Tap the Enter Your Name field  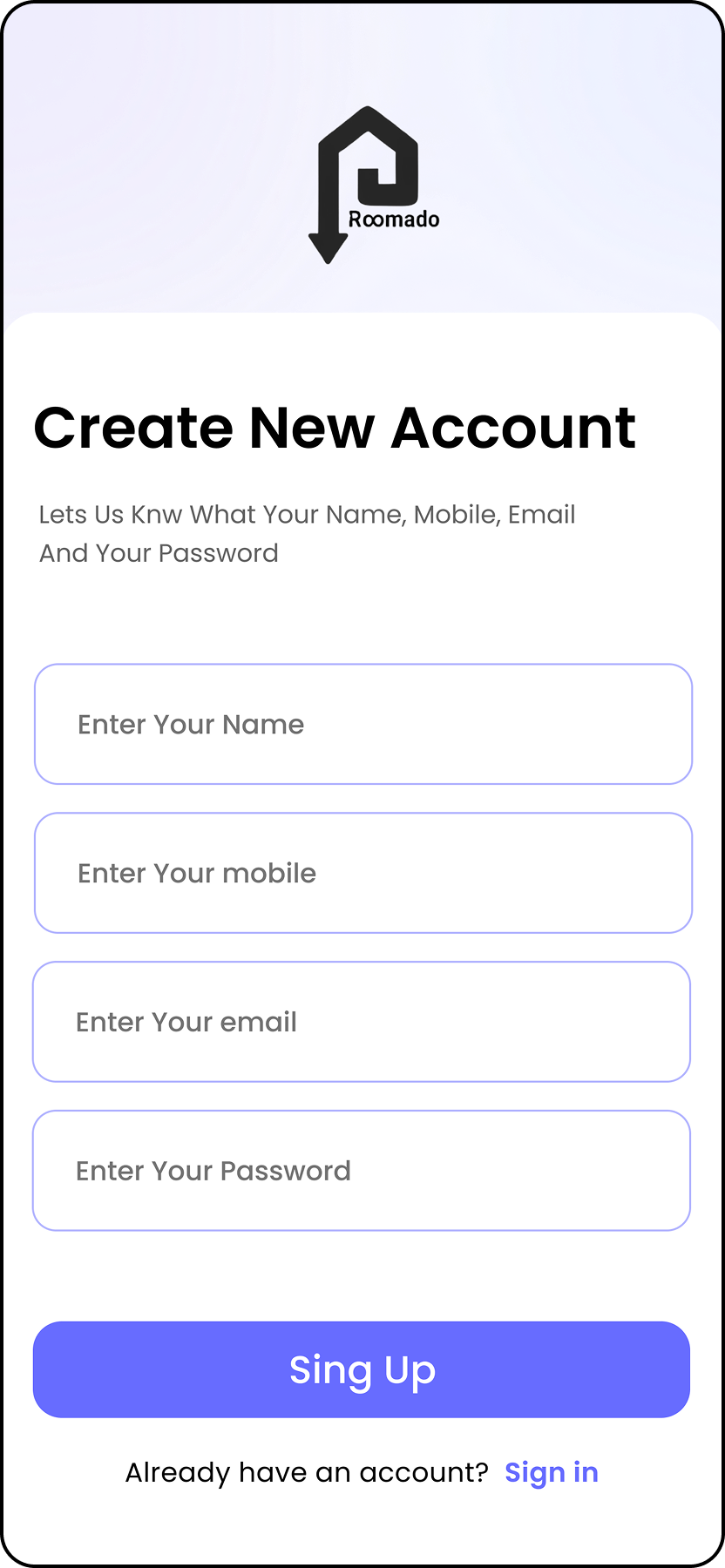click(362, 724)
